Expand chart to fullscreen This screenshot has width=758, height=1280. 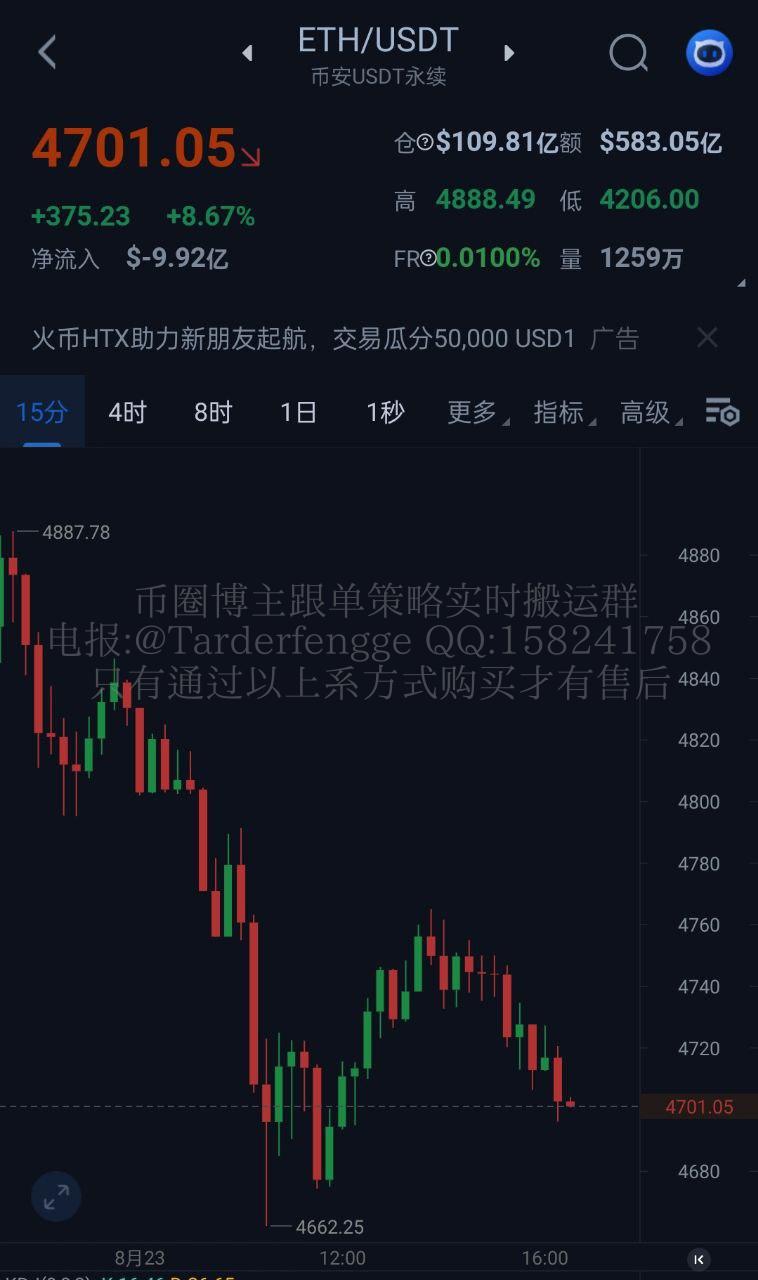click(x=56, y=1196)
